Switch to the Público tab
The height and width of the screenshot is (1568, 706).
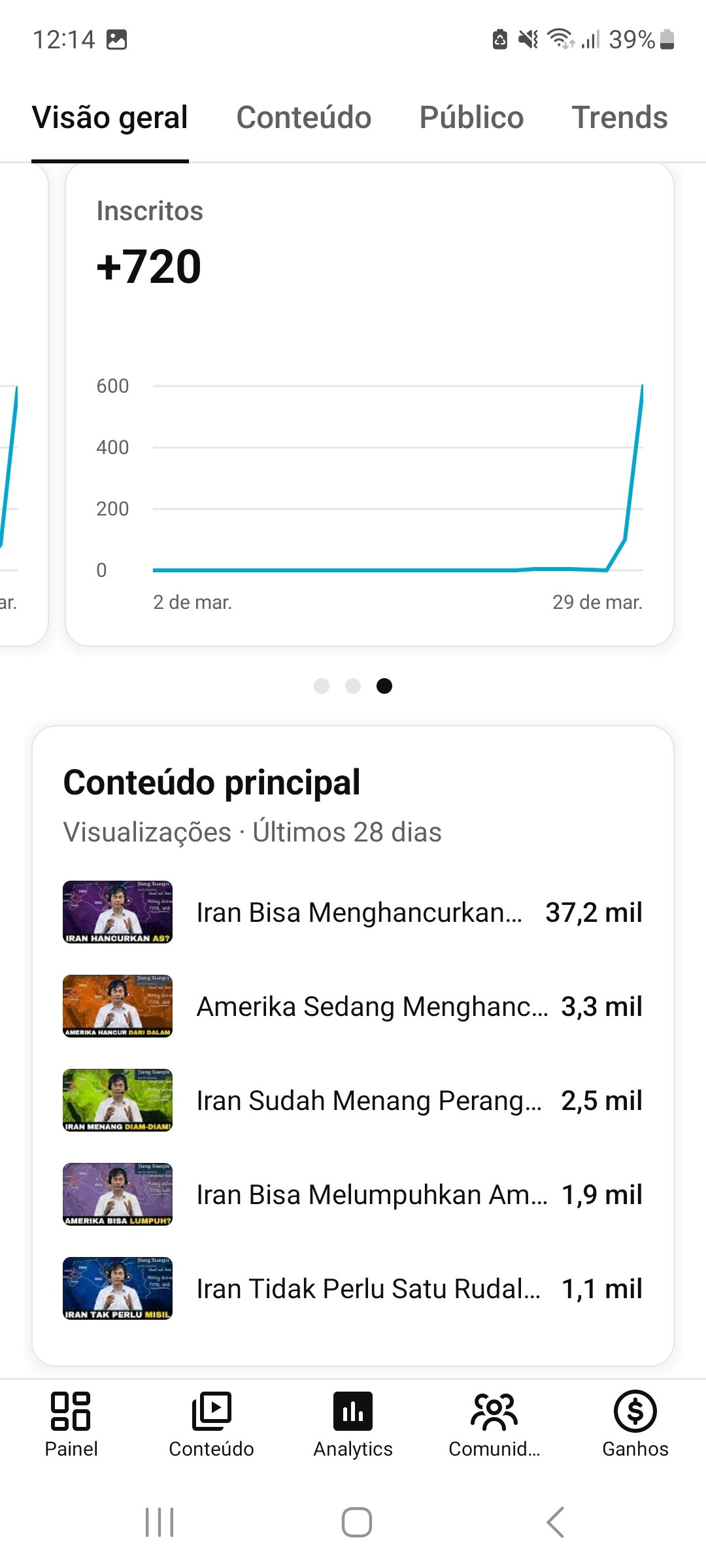471,118
